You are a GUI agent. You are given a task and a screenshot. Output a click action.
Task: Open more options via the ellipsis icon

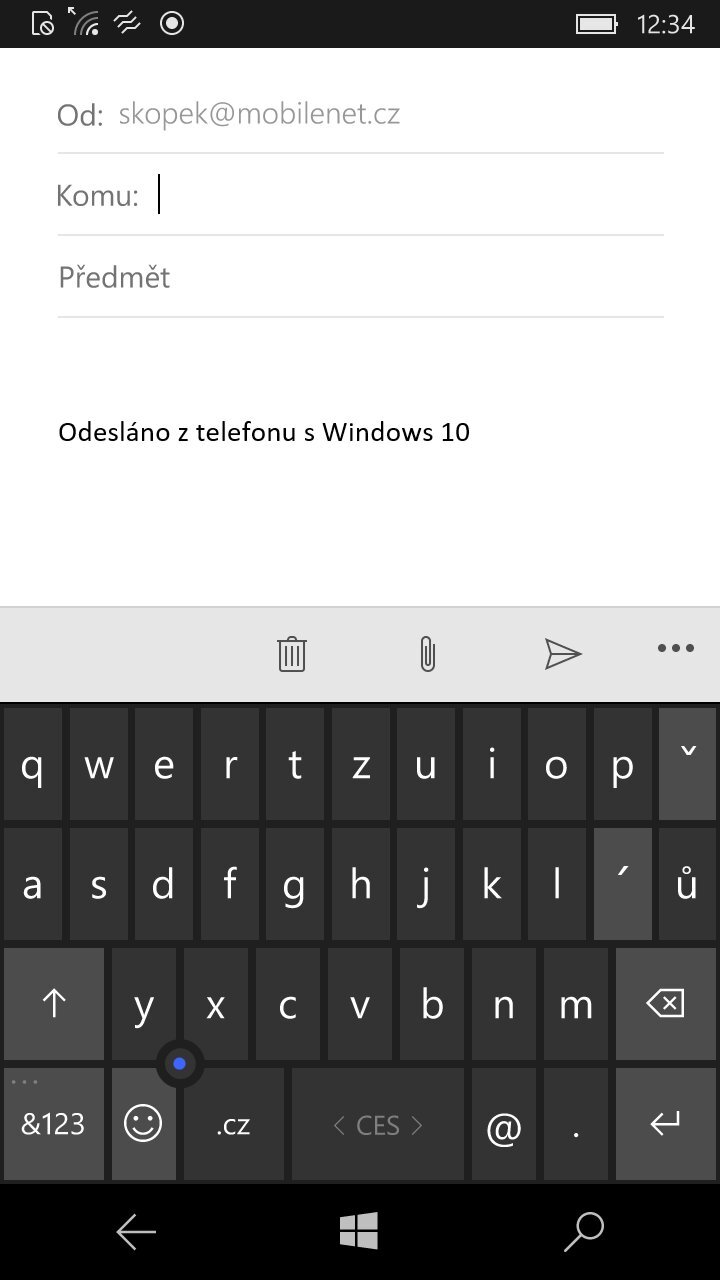675,648
